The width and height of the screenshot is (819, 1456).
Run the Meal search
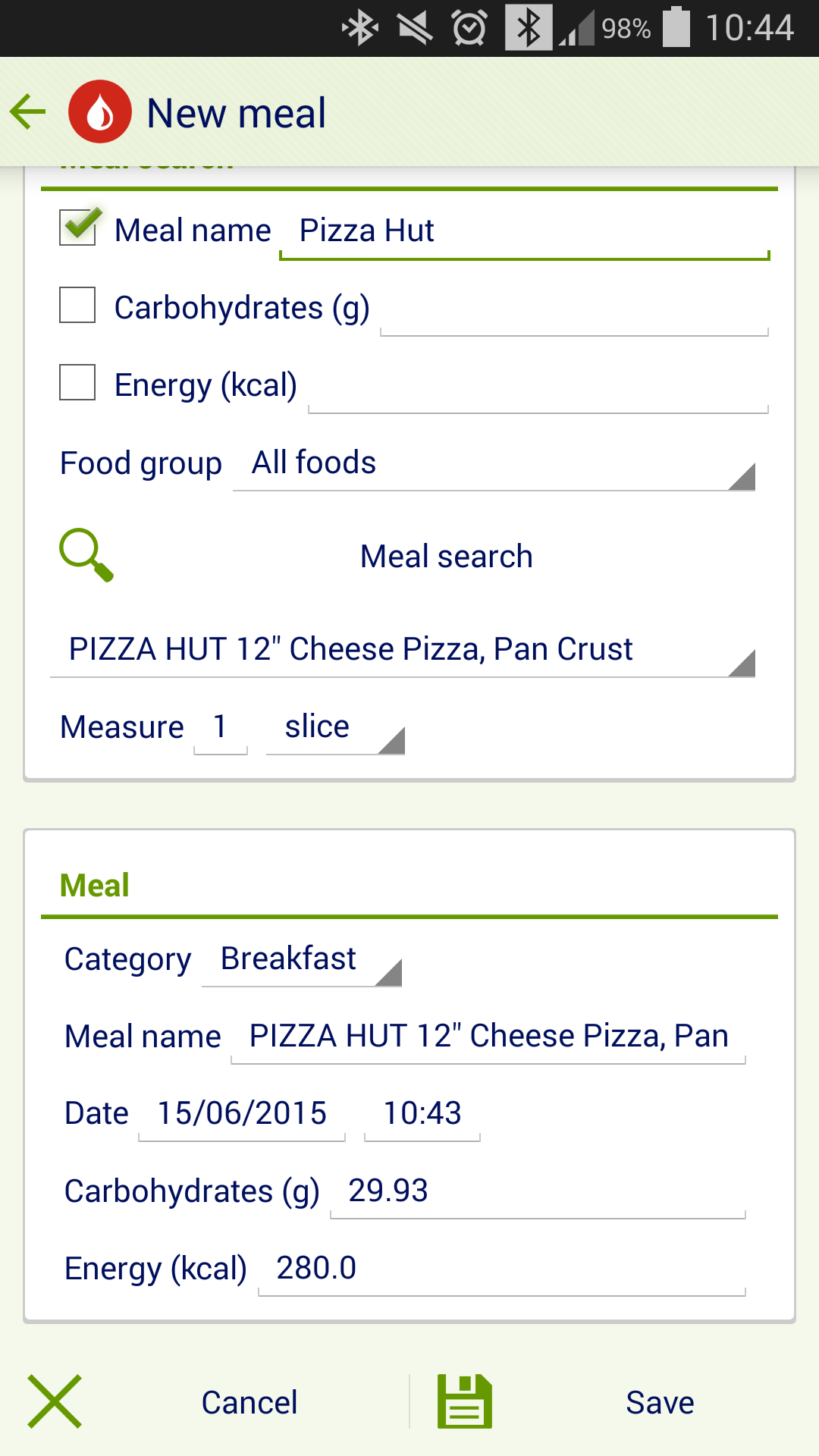pos(446,557)
